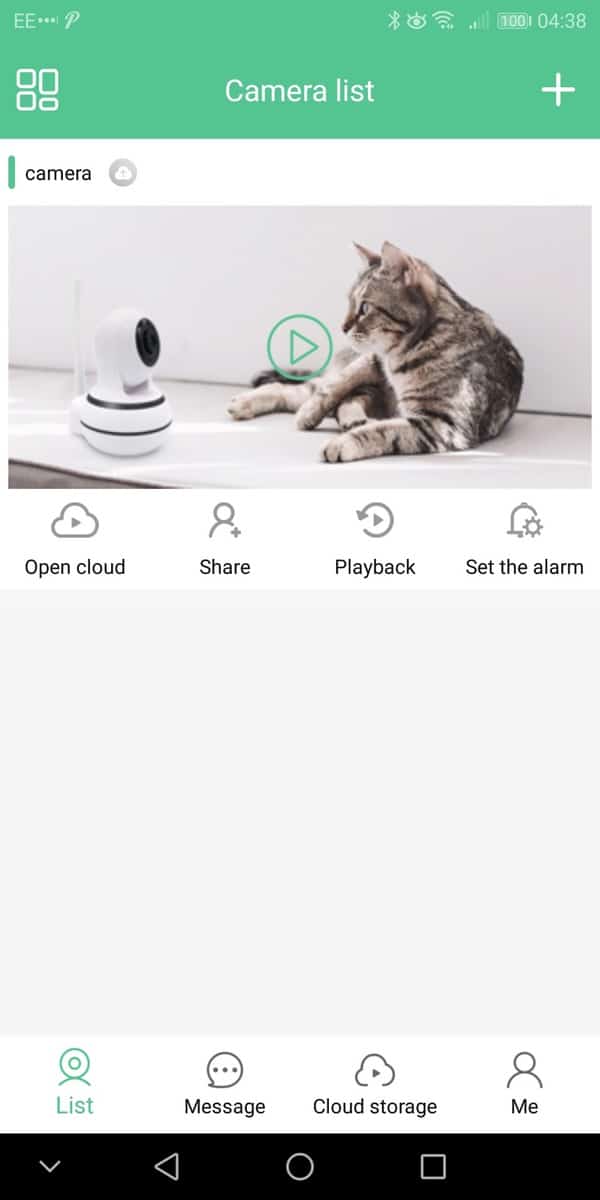Share the camera with another user
This screenshot has width=600, height=1200.
point(225,541)
